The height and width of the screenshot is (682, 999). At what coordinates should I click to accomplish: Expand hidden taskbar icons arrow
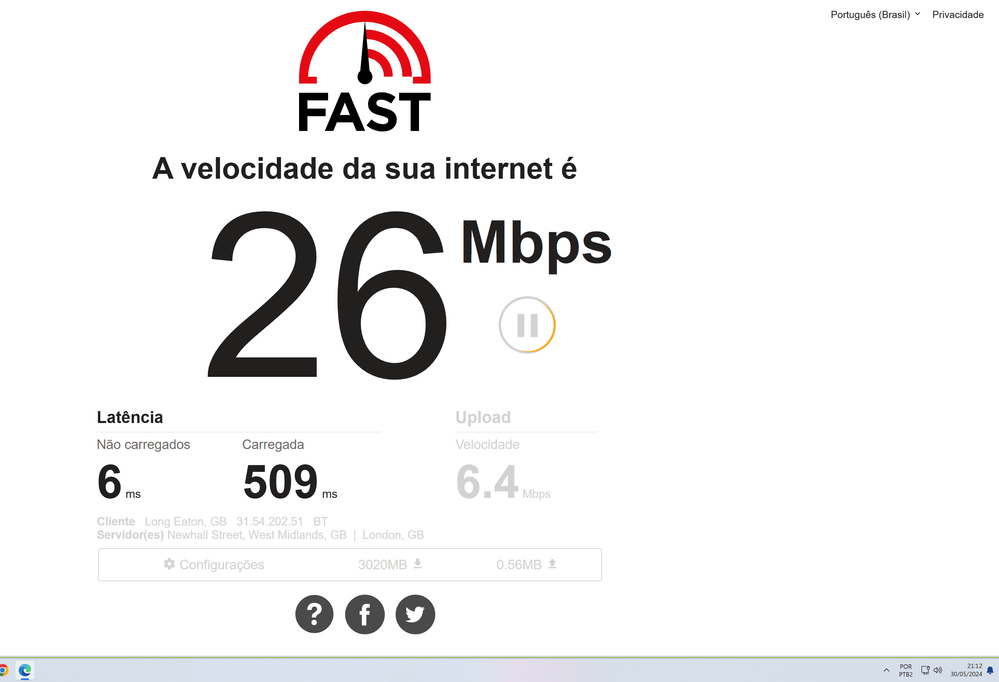[x=886, y=670]
